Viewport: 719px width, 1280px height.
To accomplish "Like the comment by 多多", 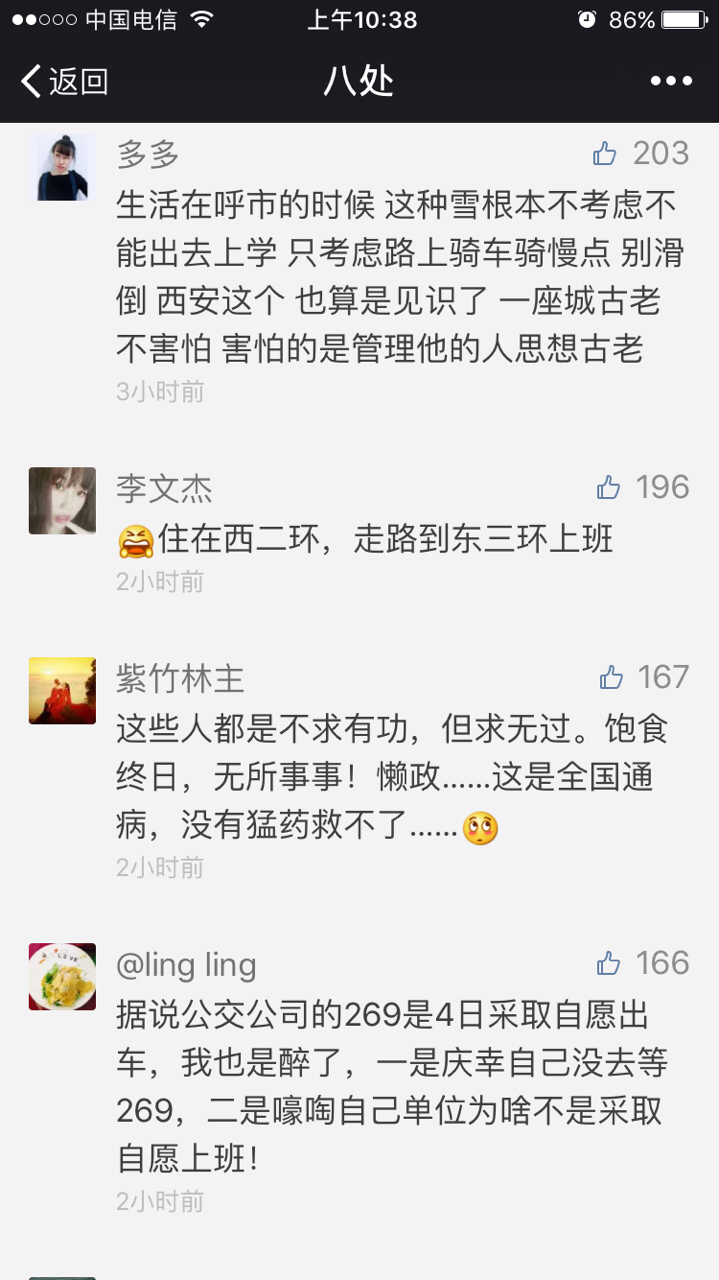I will click(605, 153).
